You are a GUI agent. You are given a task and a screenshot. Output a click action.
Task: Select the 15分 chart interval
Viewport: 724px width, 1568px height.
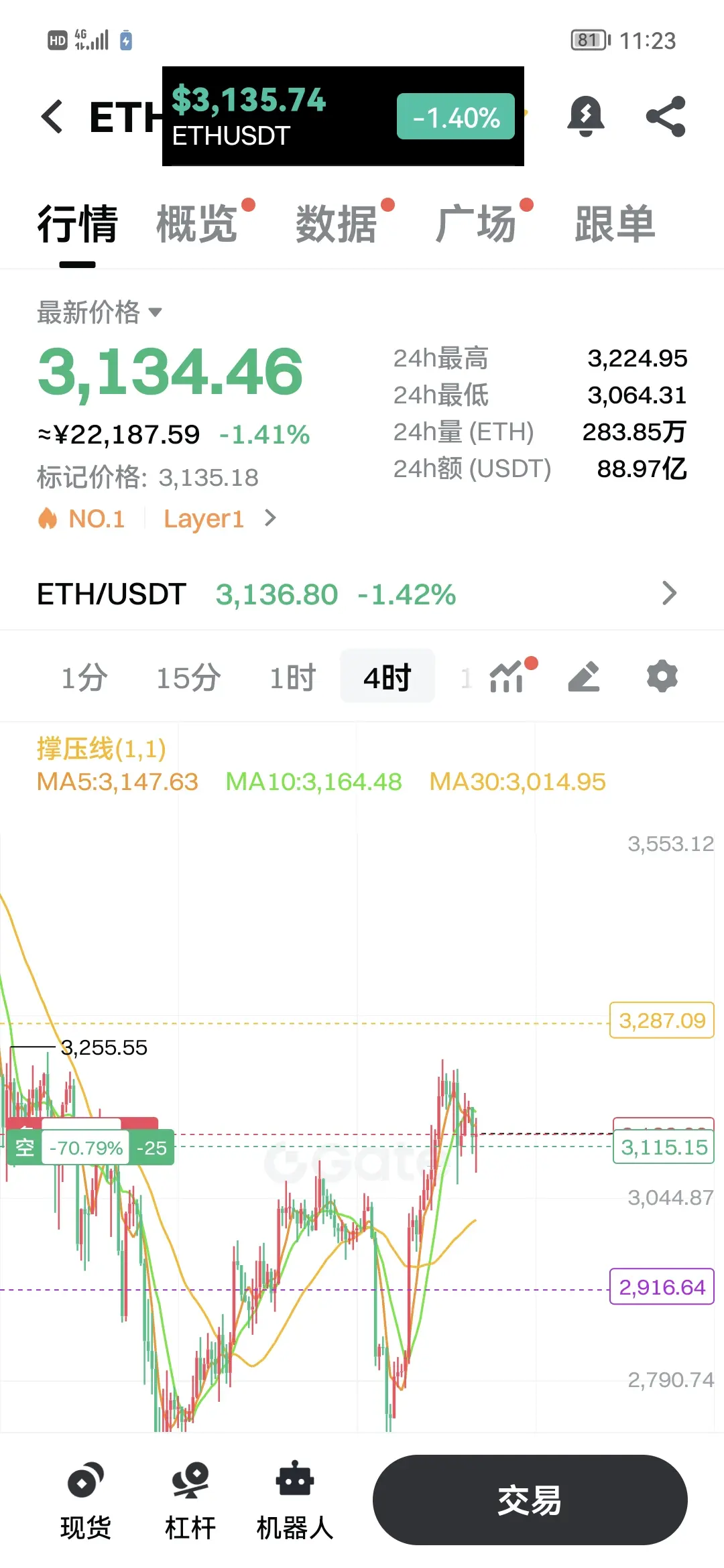[x=188, y=677]
